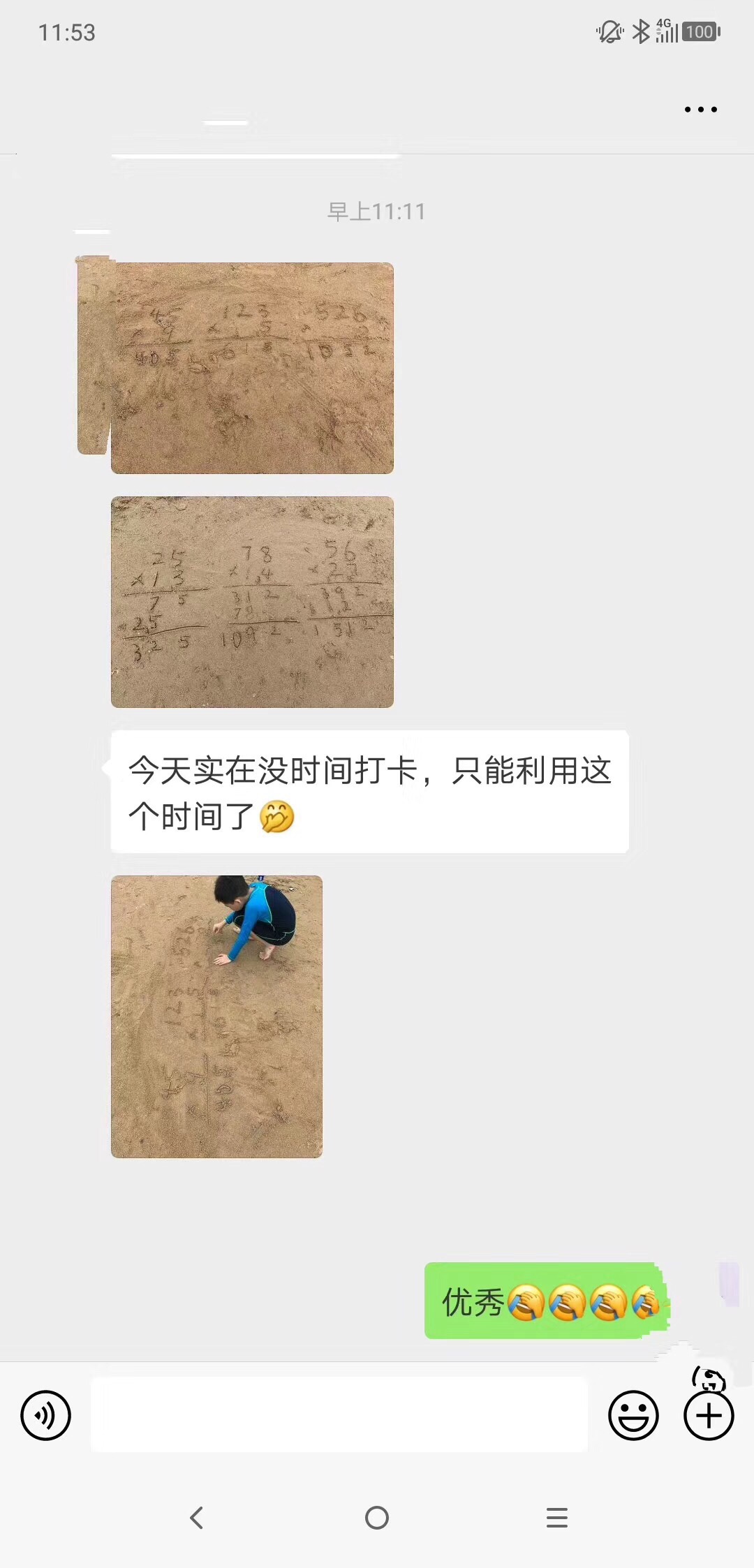Tap the message text input field

339,1415
